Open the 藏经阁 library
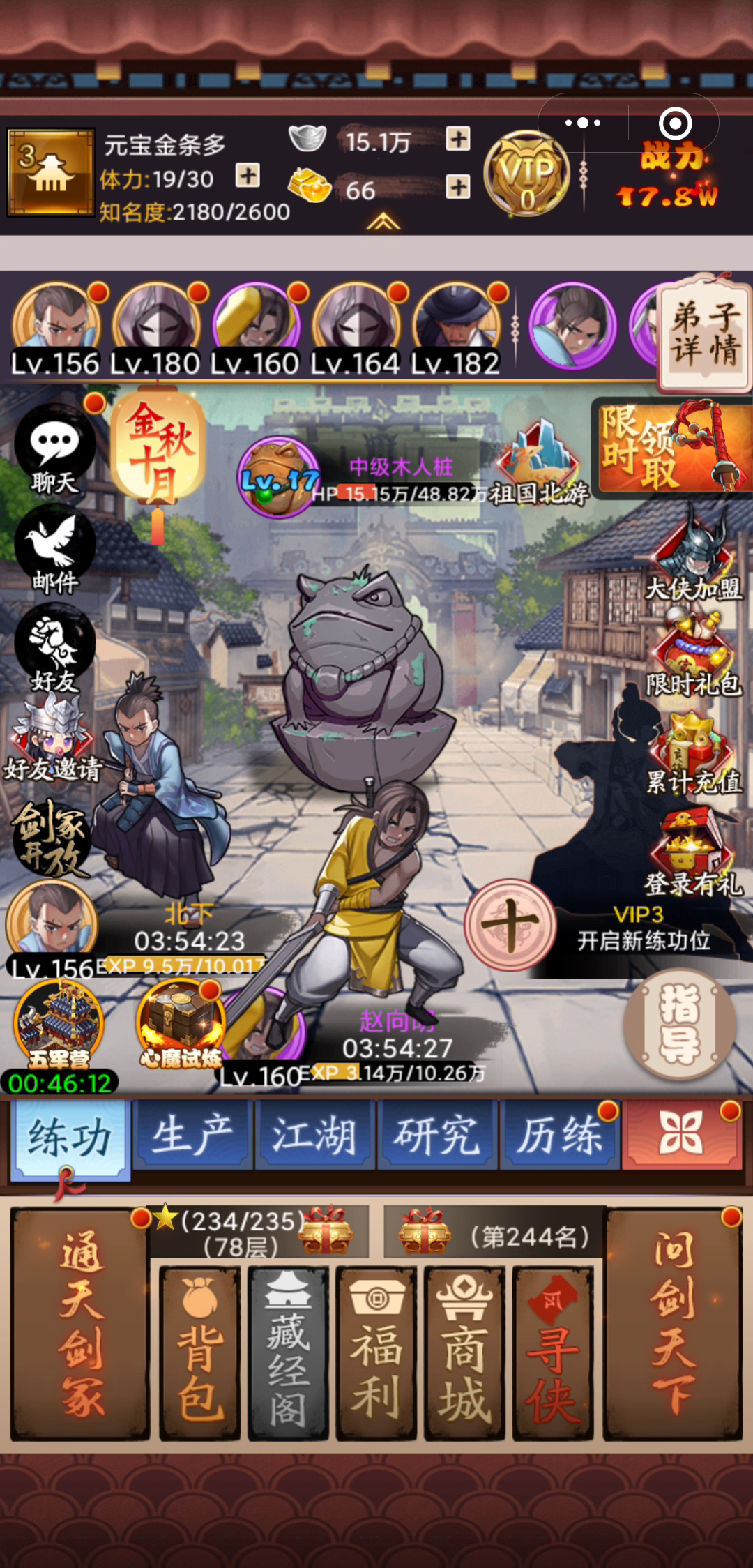 [288, 1353]
